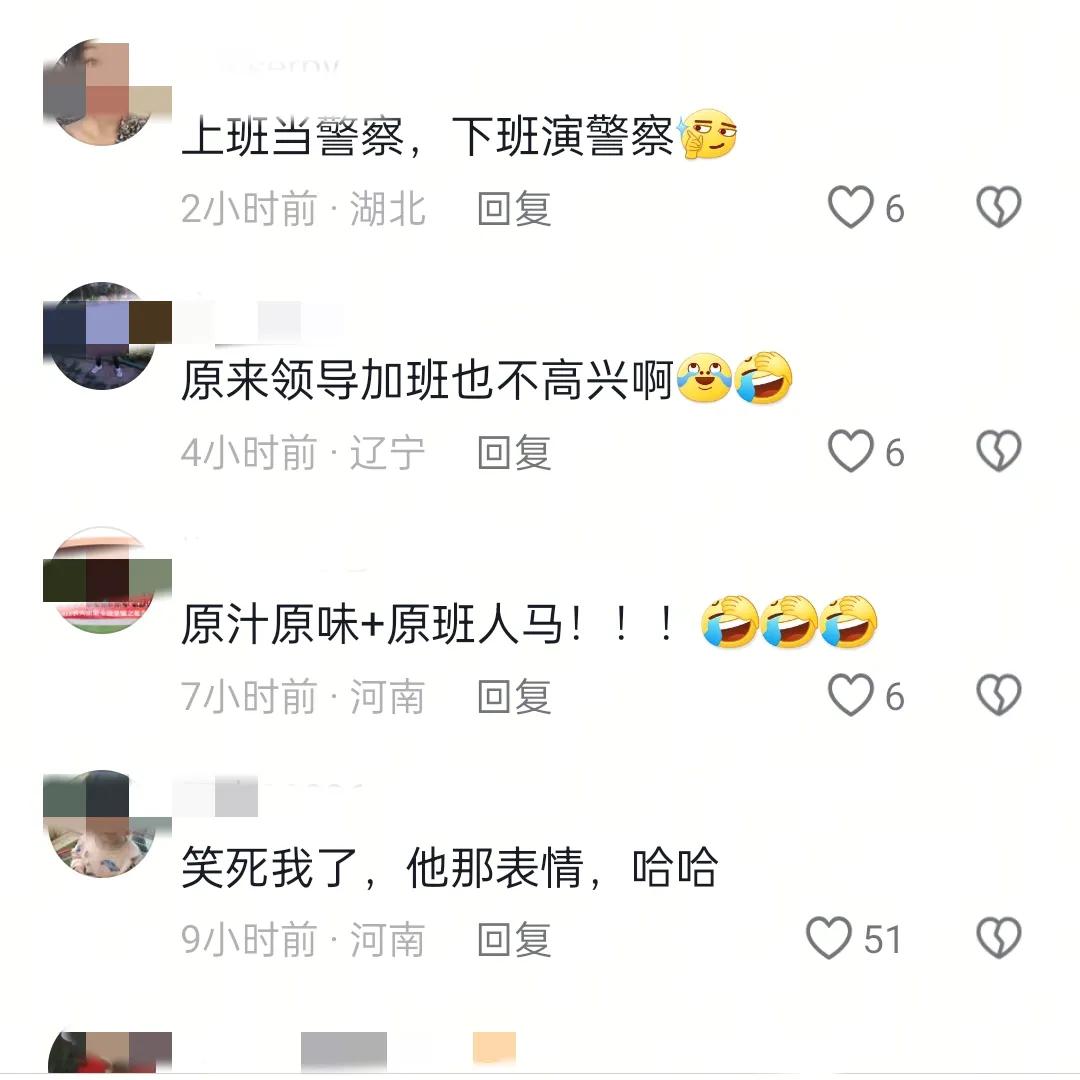Open avatar of the "原来领导加班" commenter

click(x=102, y=337)
